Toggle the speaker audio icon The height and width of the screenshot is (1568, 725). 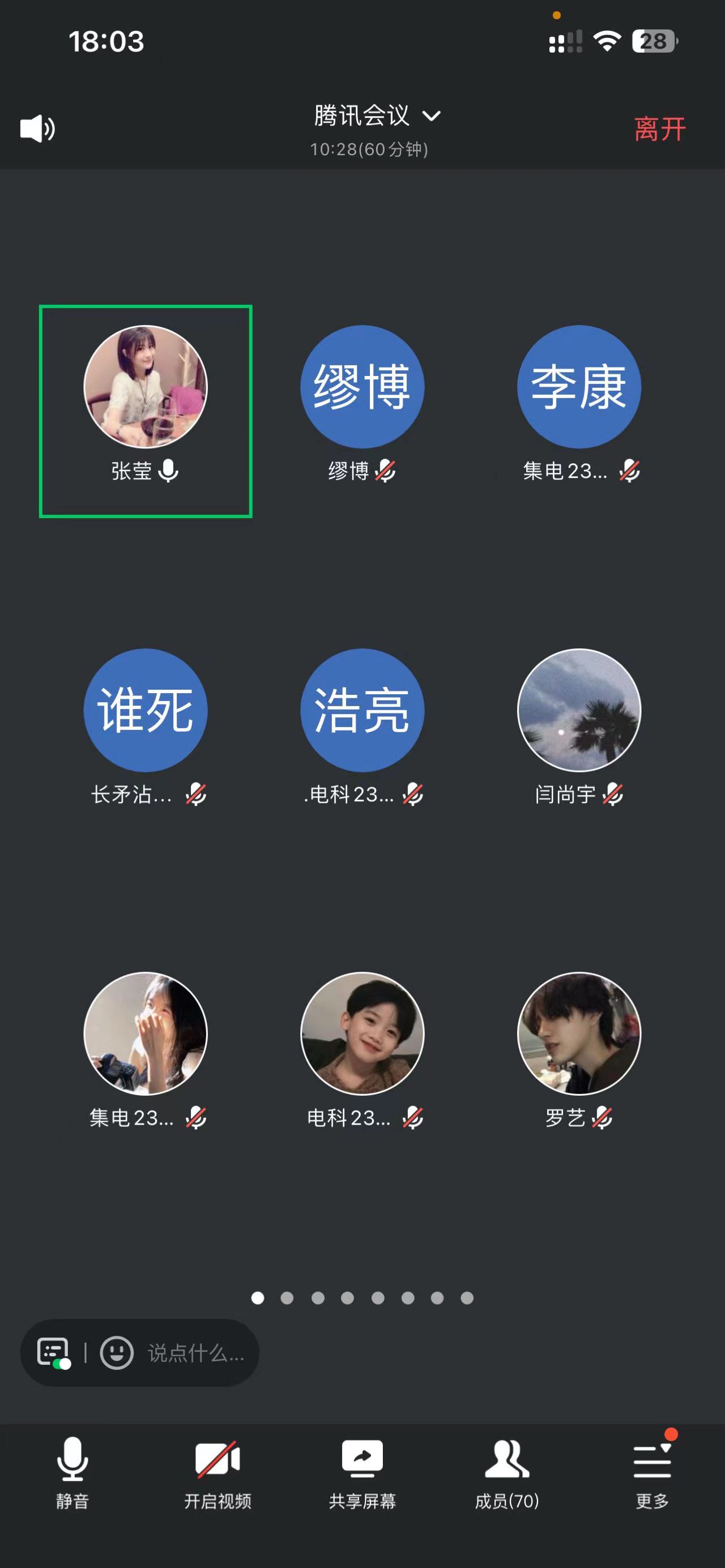(x=37, y=129)
